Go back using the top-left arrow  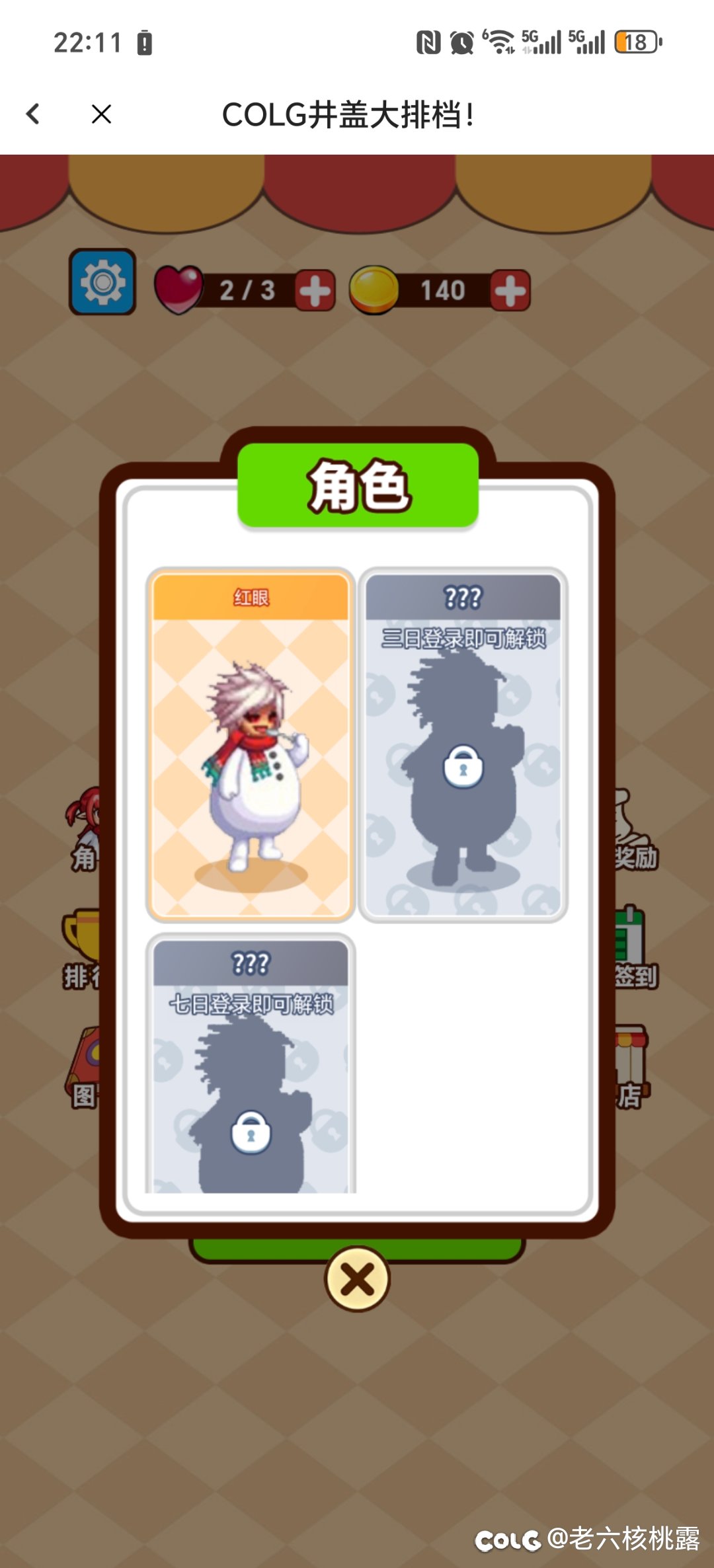tap(33, 114)
